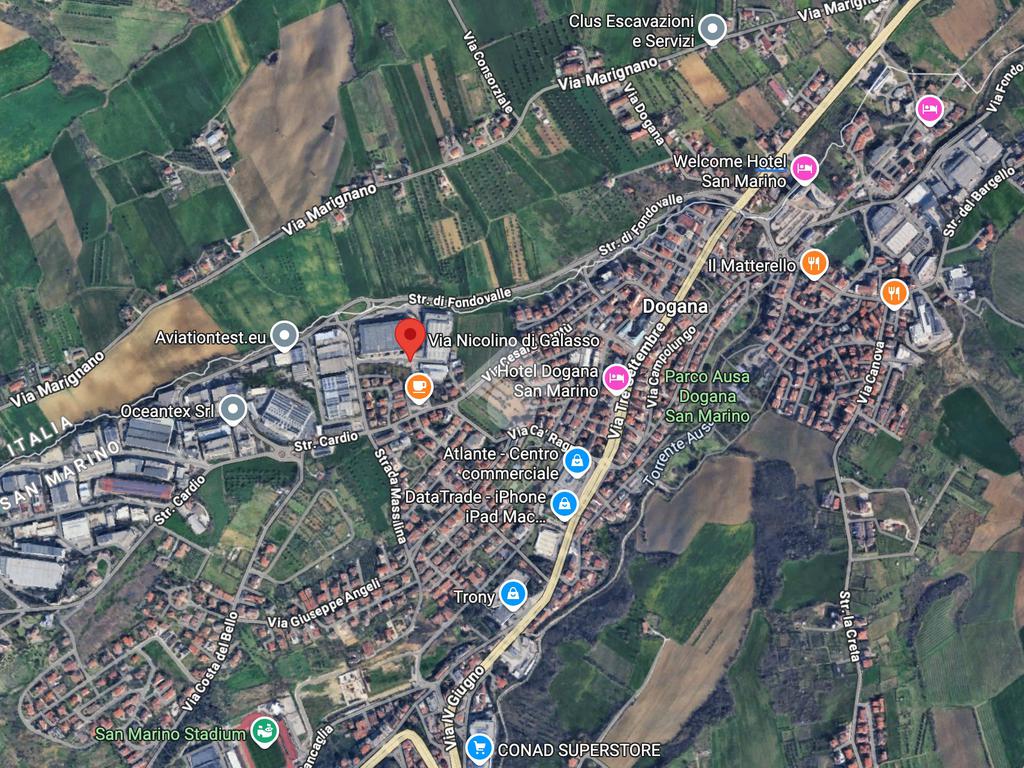
Task: Open the Aviationtest.eu place marker
Action: (285, 335)
